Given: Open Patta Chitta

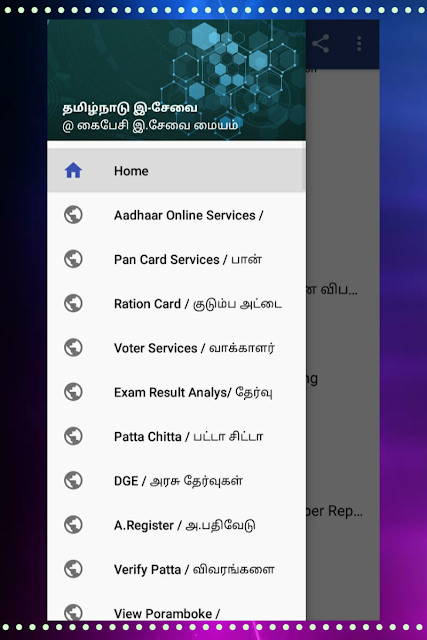Looking at the screenshot, I should coord(176,436).
